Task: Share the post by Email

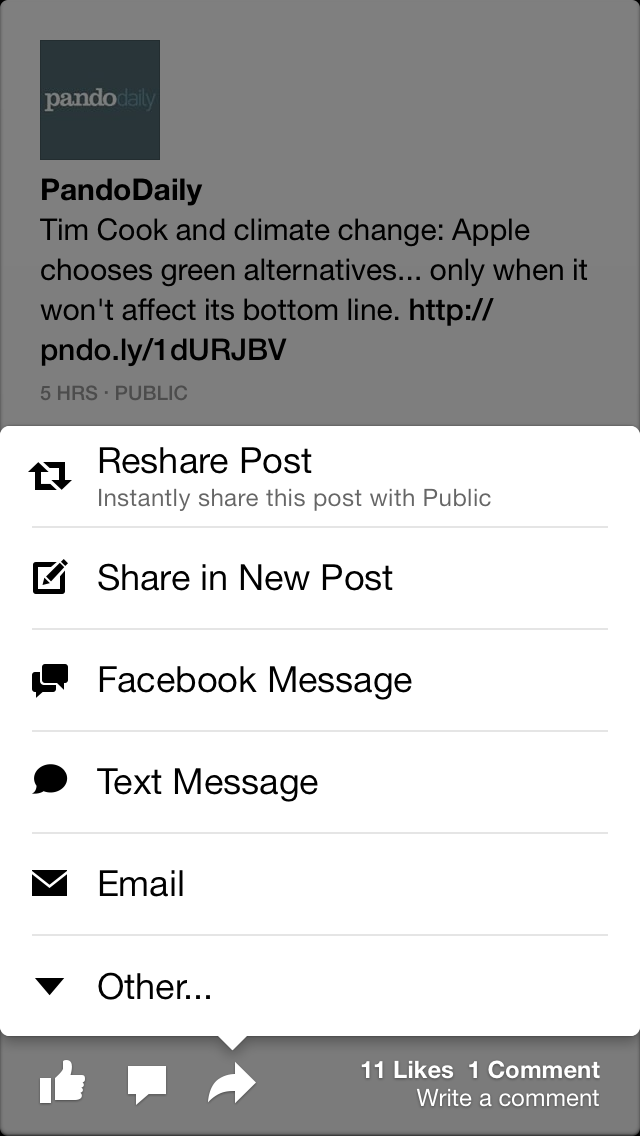Action: point(320,884)
